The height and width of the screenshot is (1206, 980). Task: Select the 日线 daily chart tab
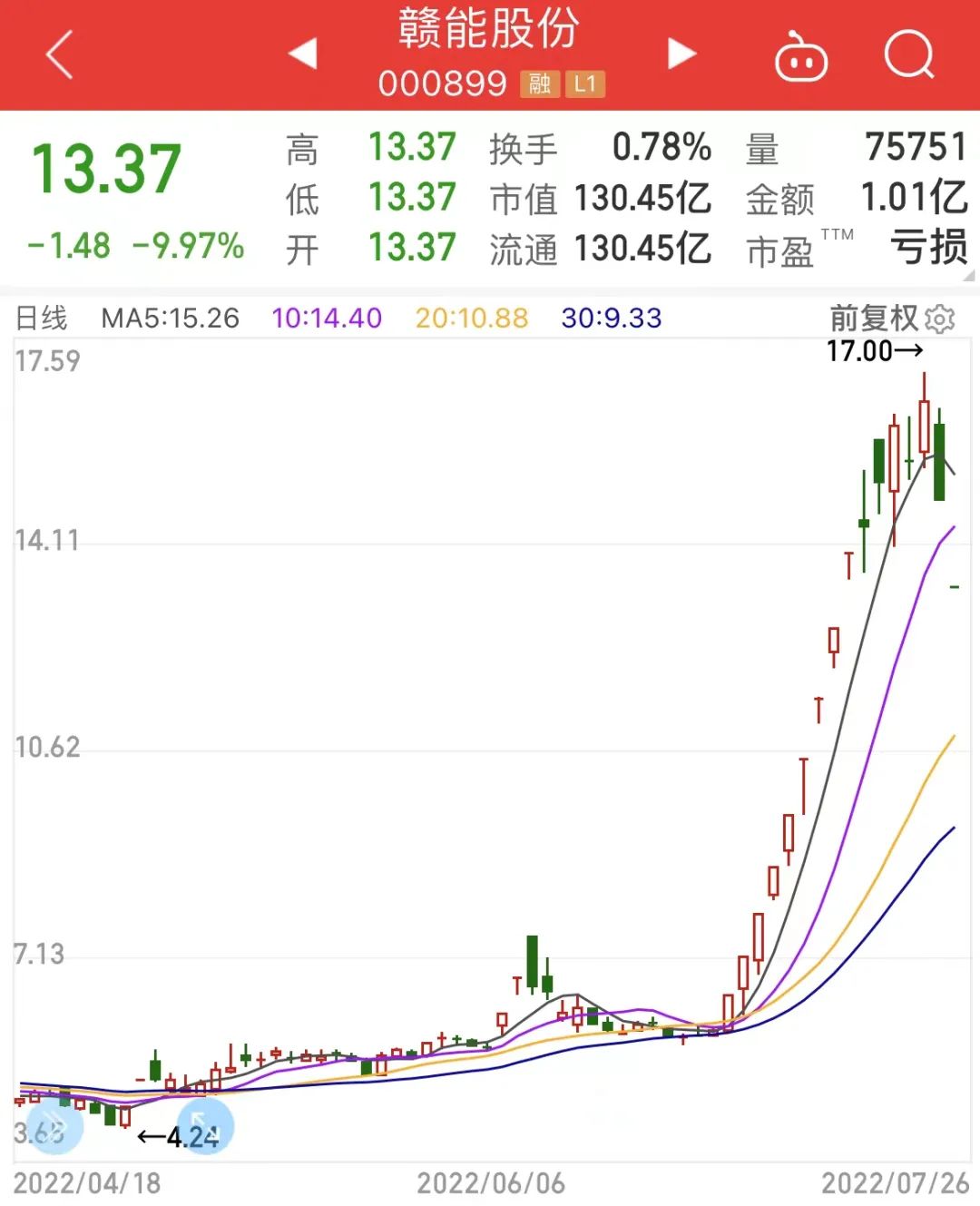(43, 319)
